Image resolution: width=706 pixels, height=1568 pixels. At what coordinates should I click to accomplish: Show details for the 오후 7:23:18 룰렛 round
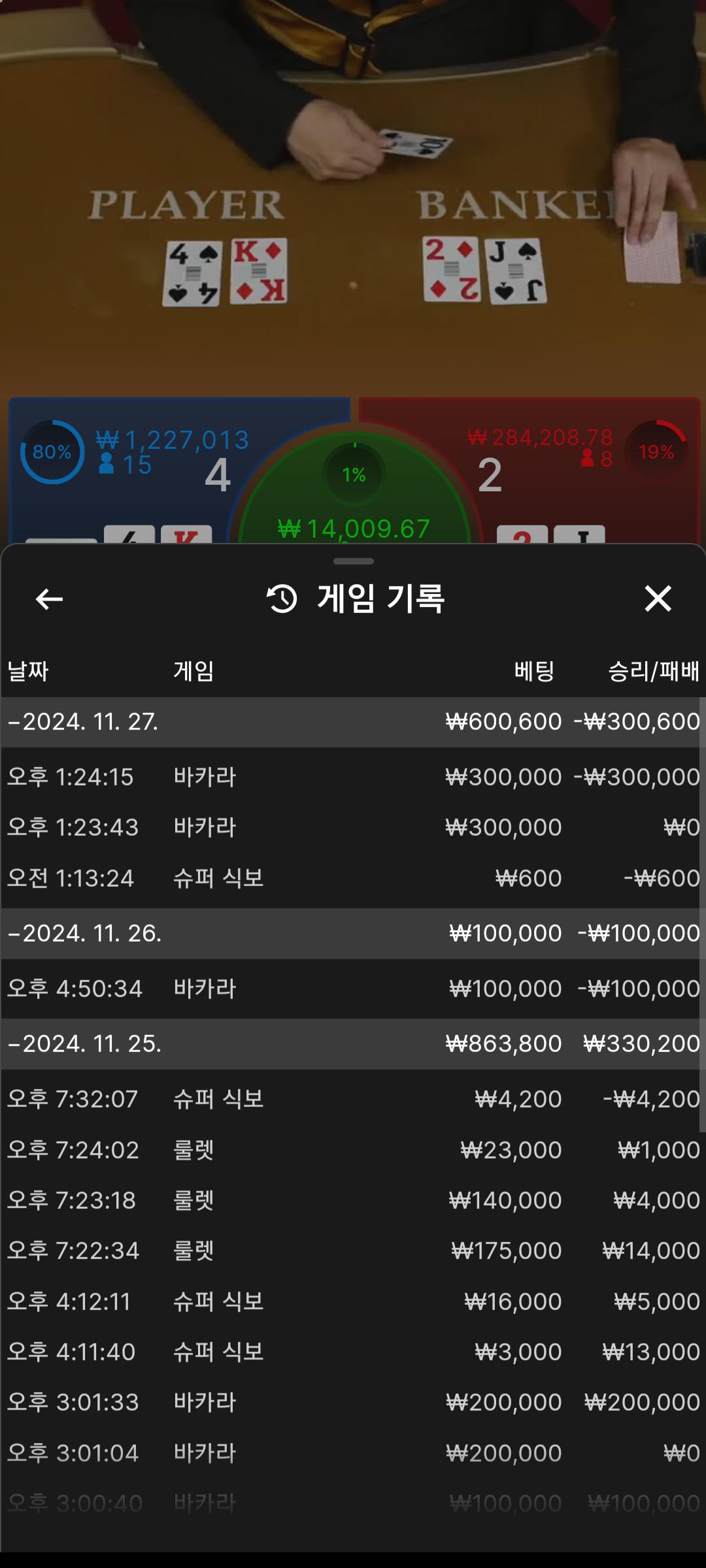coord(353,1200)
